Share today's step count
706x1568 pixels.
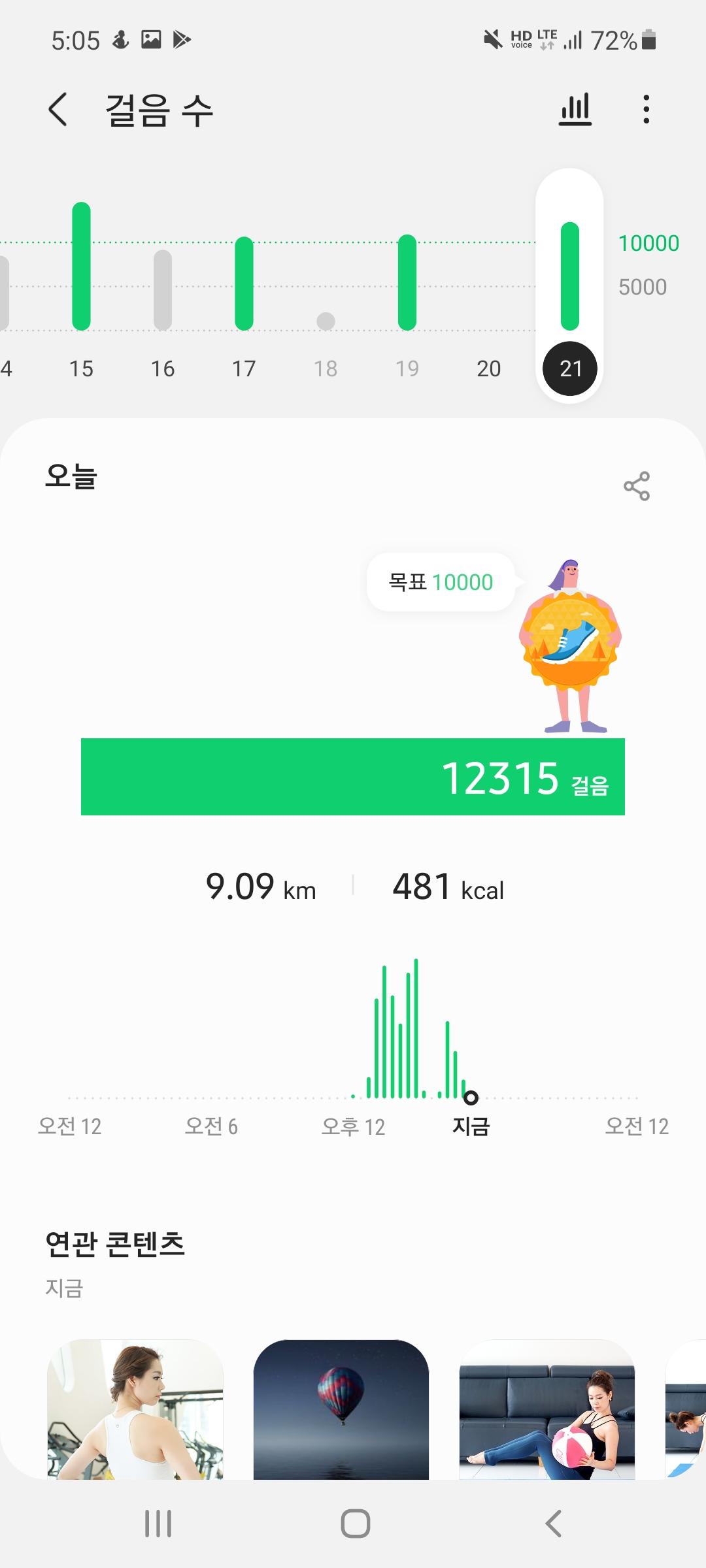(x=636, y=486)
